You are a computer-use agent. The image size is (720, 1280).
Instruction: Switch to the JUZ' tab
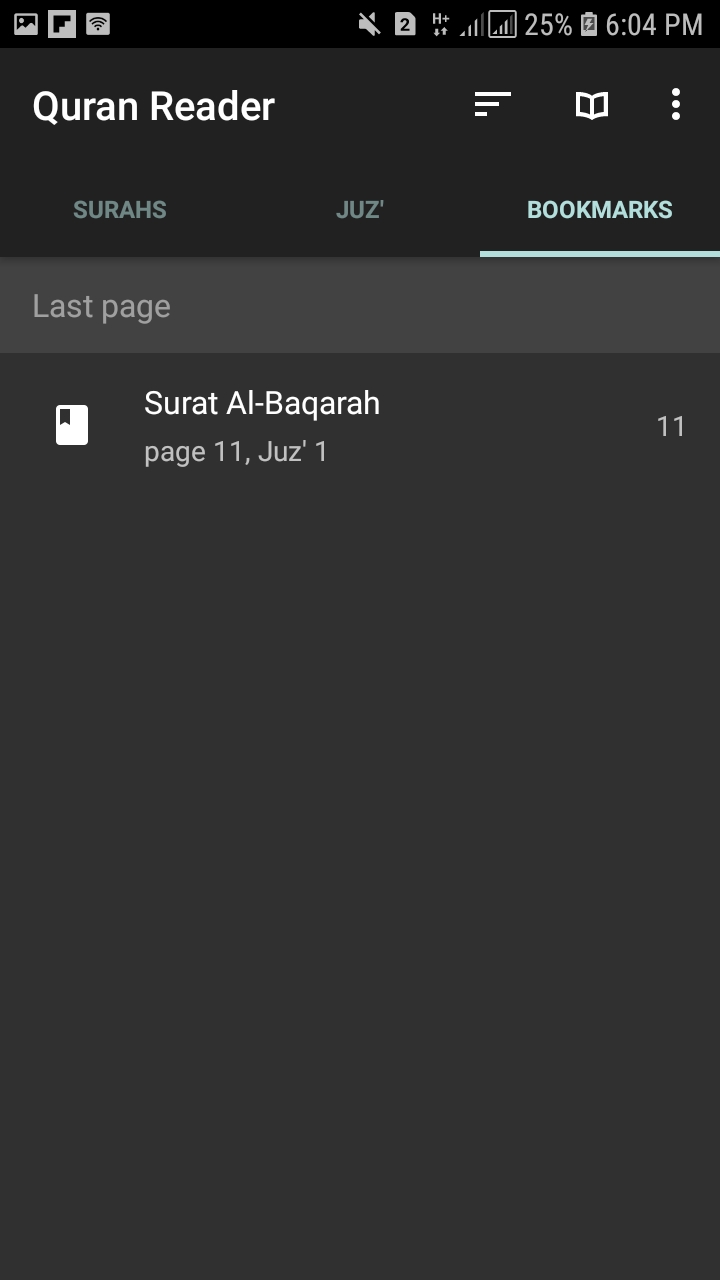click(x=359, y=209)
